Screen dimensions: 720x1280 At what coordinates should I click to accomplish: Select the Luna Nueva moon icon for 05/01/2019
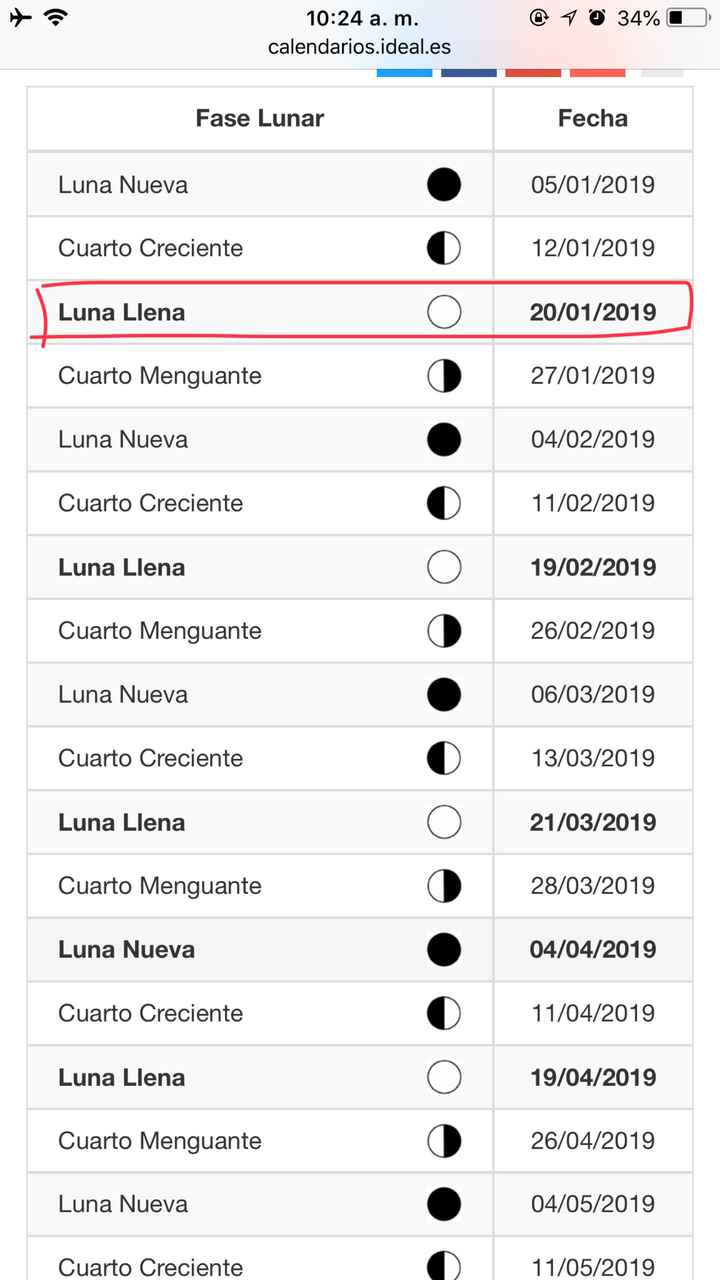pyautogui.click(x=443, y=184)
